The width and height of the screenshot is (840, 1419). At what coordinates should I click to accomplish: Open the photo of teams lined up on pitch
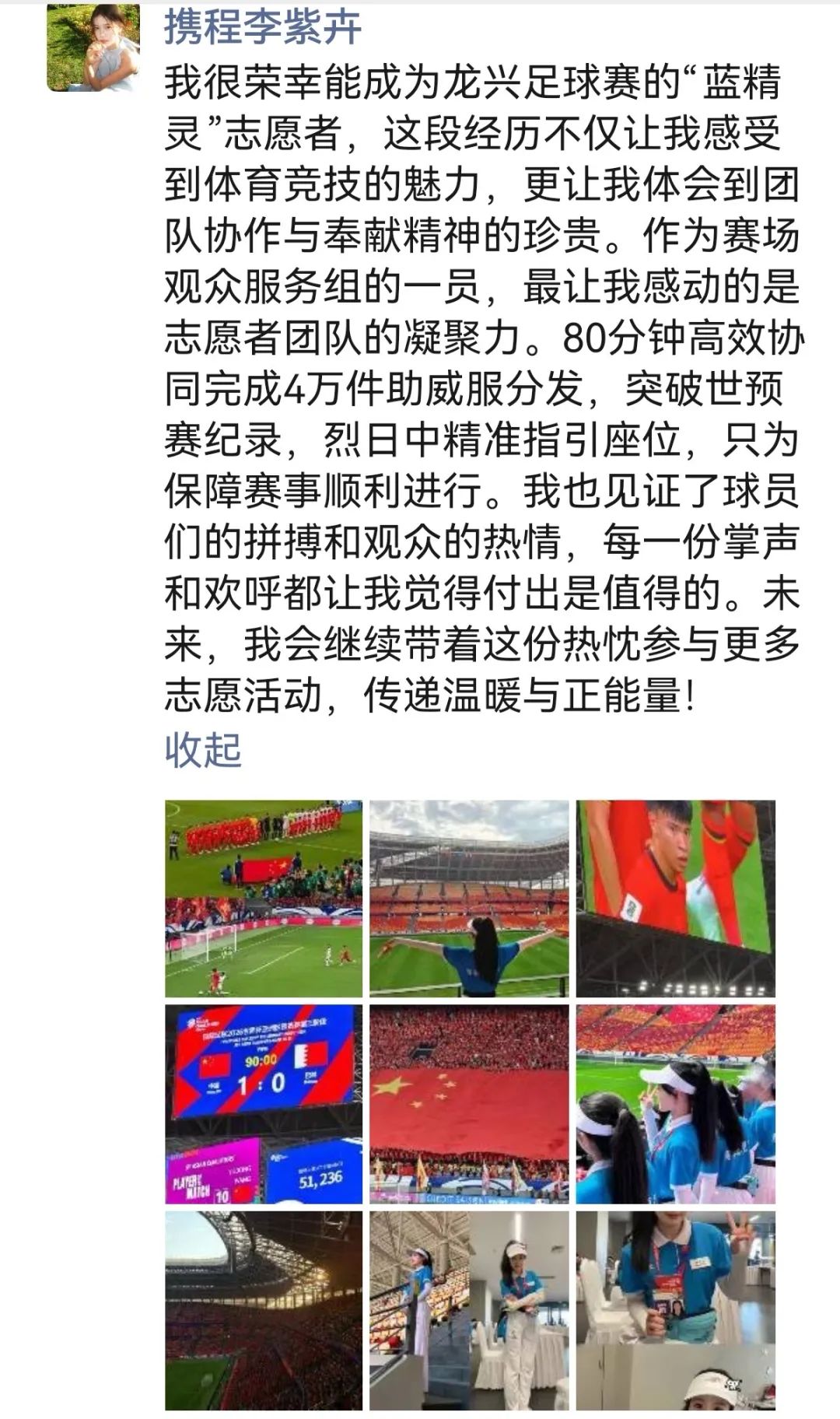pos(264,898)
